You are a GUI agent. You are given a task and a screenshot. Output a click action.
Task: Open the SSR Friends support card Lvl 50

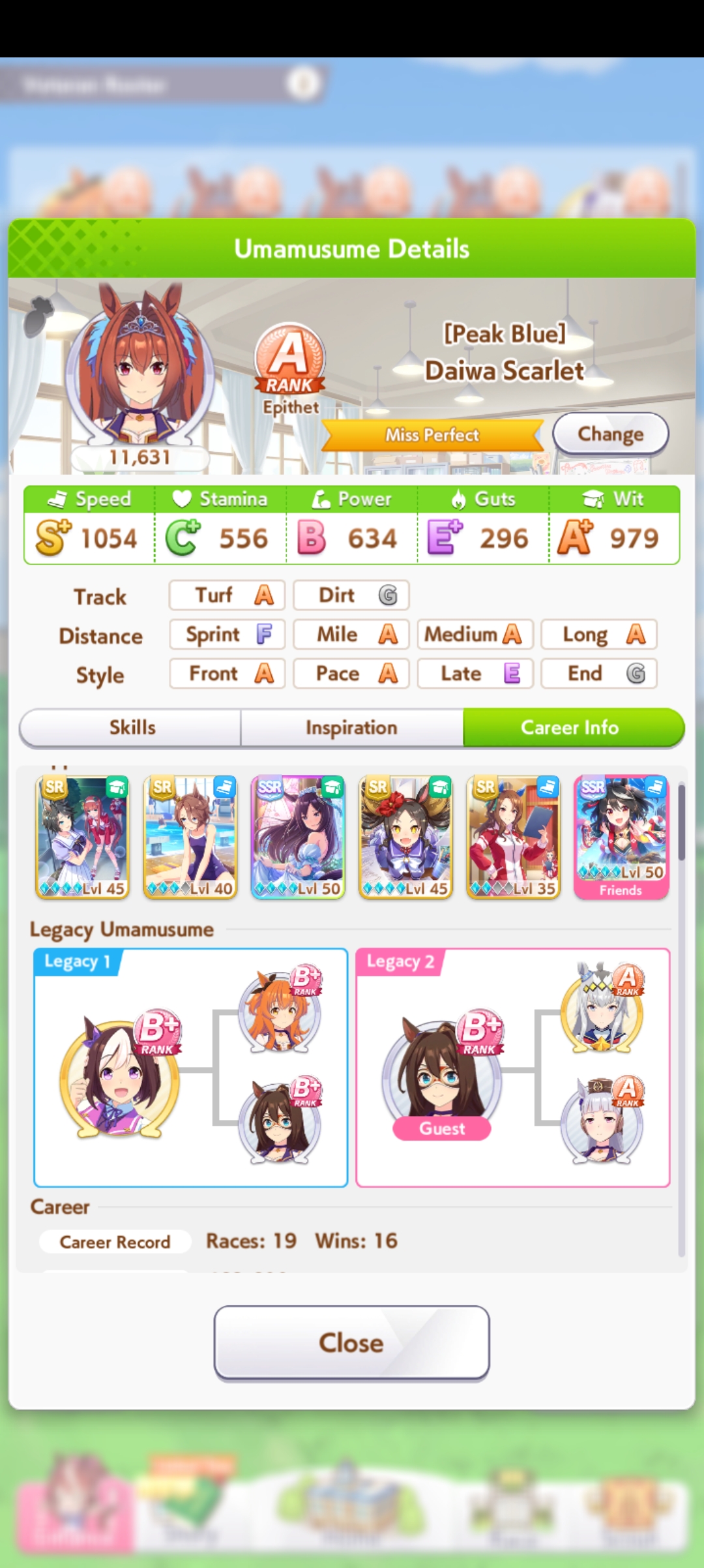tap(621, 837)
